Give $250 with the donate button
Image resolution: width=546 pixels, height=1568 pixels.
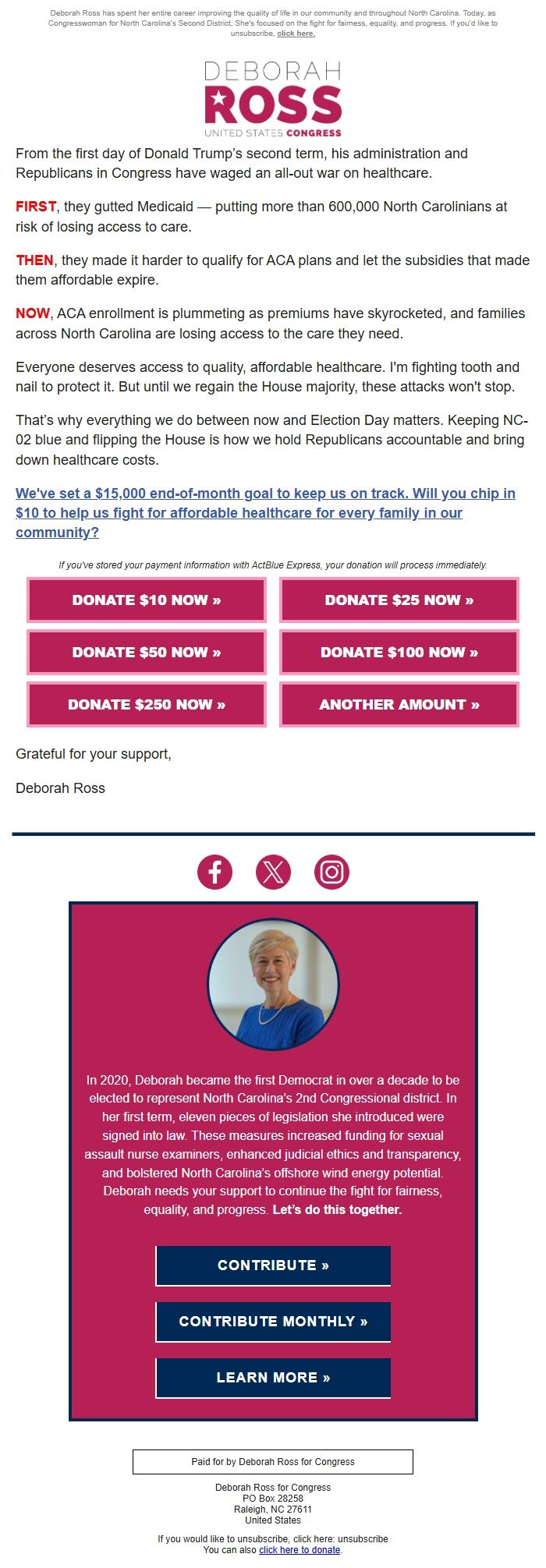pyautogui.click(x=147, y=704)
